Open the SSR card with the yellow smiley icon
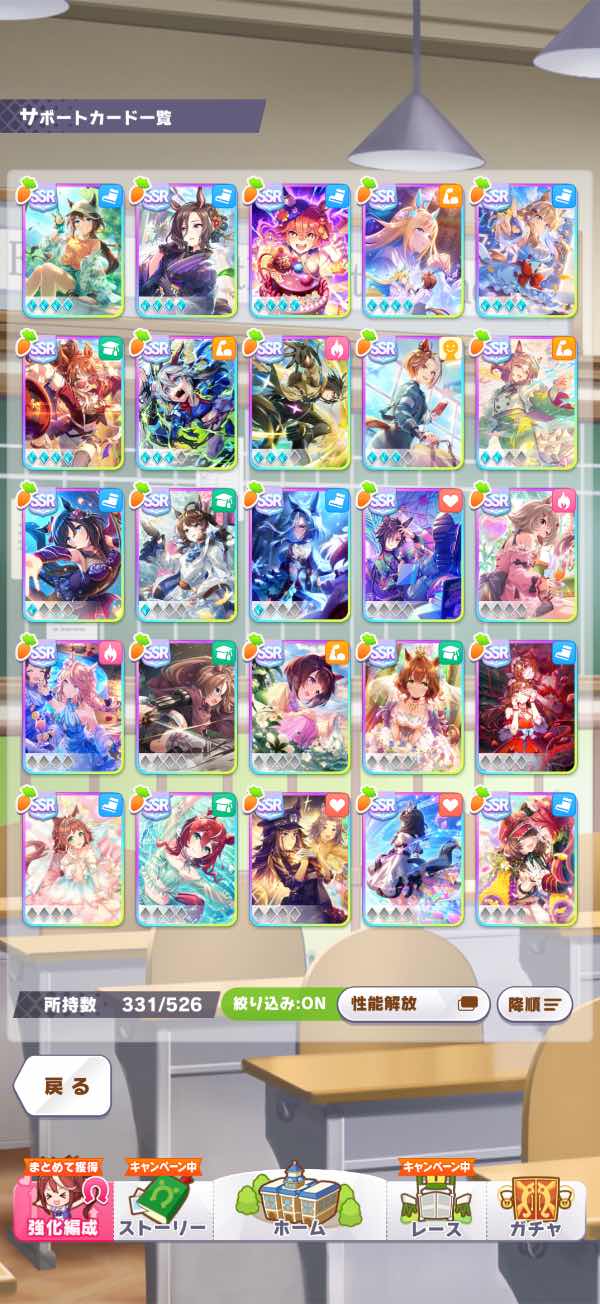The image size is (600, 1304). [x=413, y=402]
